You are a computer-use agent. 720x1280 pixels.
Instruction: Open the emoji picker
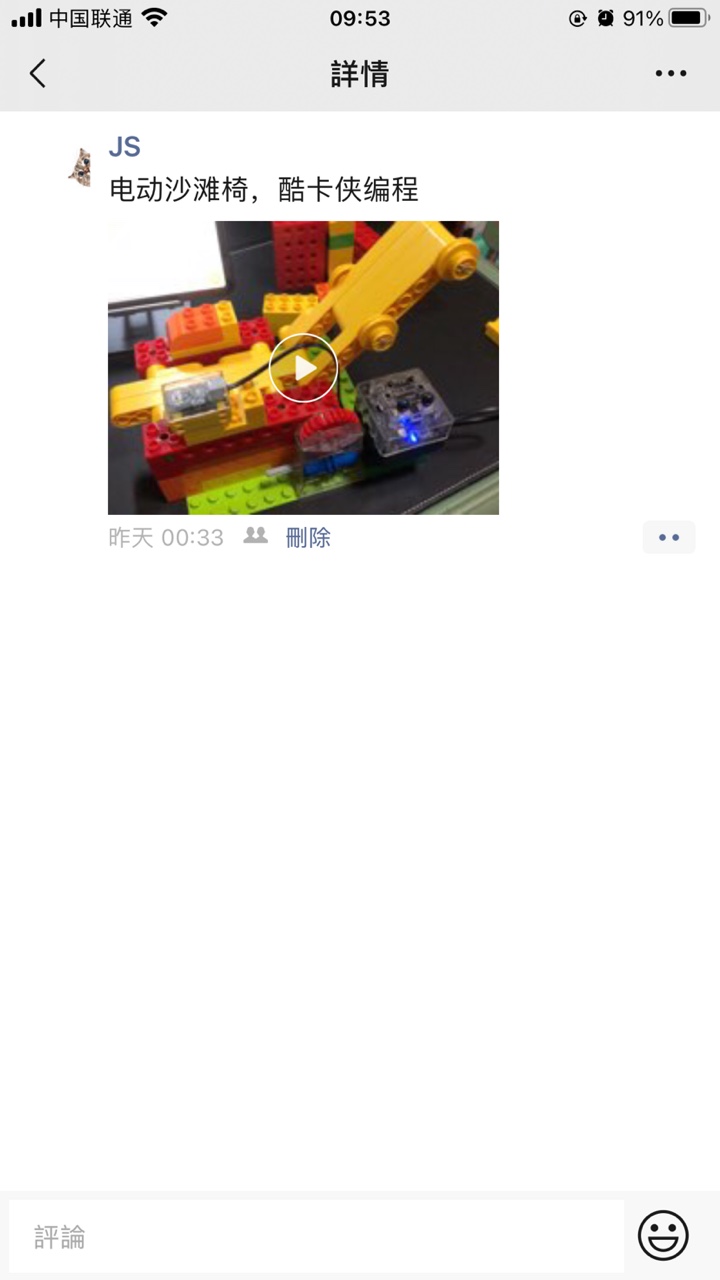tap(663, 1235)
